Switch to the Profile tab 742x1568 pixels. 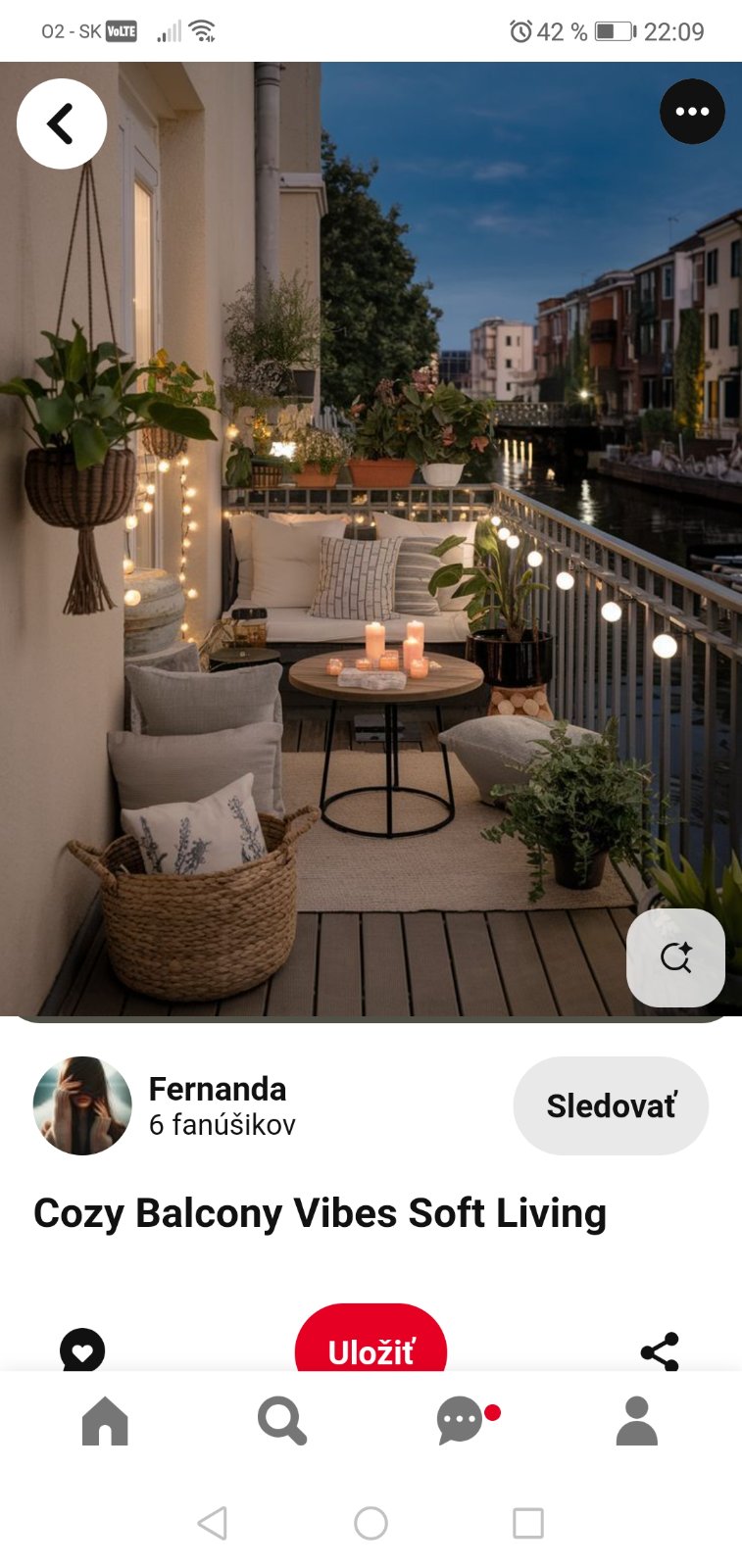636,1421
